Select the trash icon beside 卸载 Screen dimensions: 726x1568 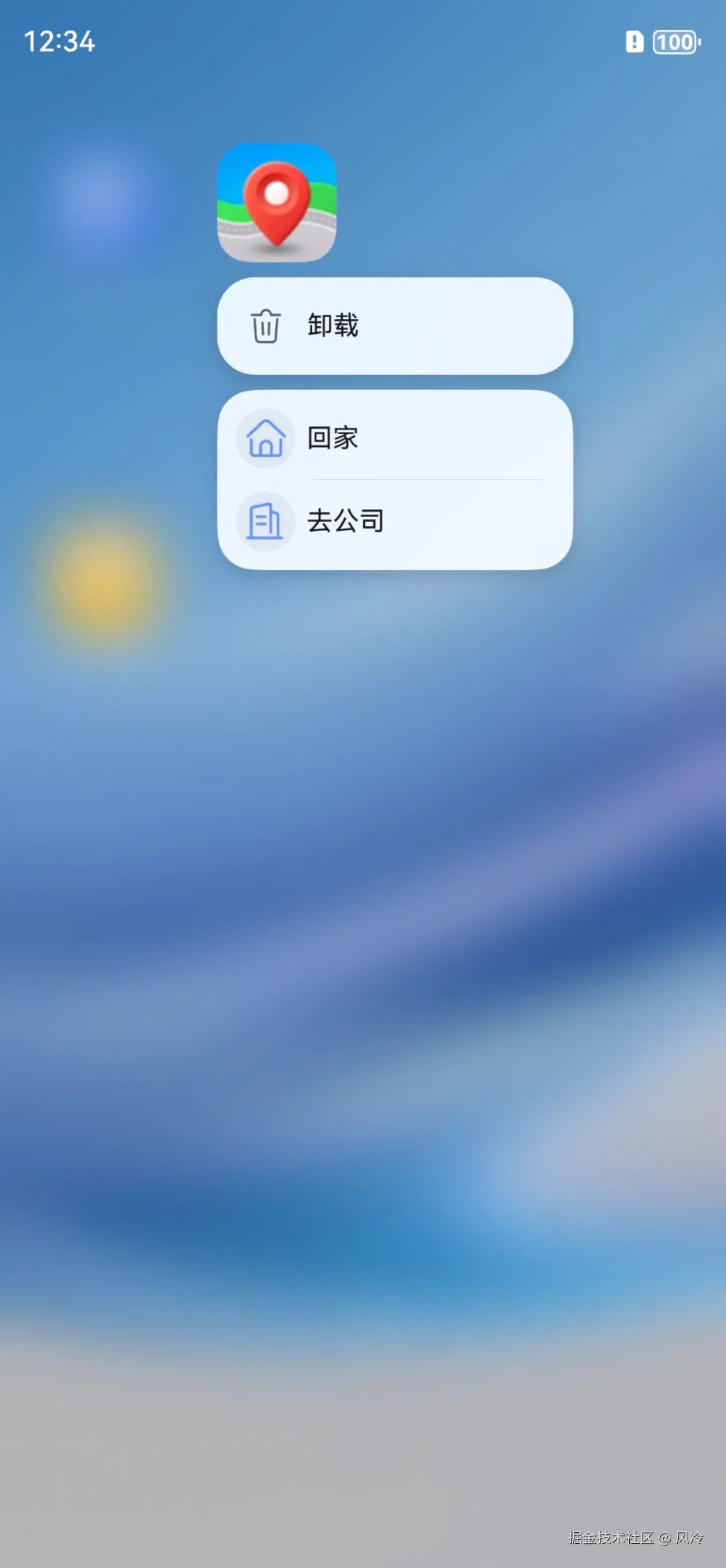coord(264,327)
